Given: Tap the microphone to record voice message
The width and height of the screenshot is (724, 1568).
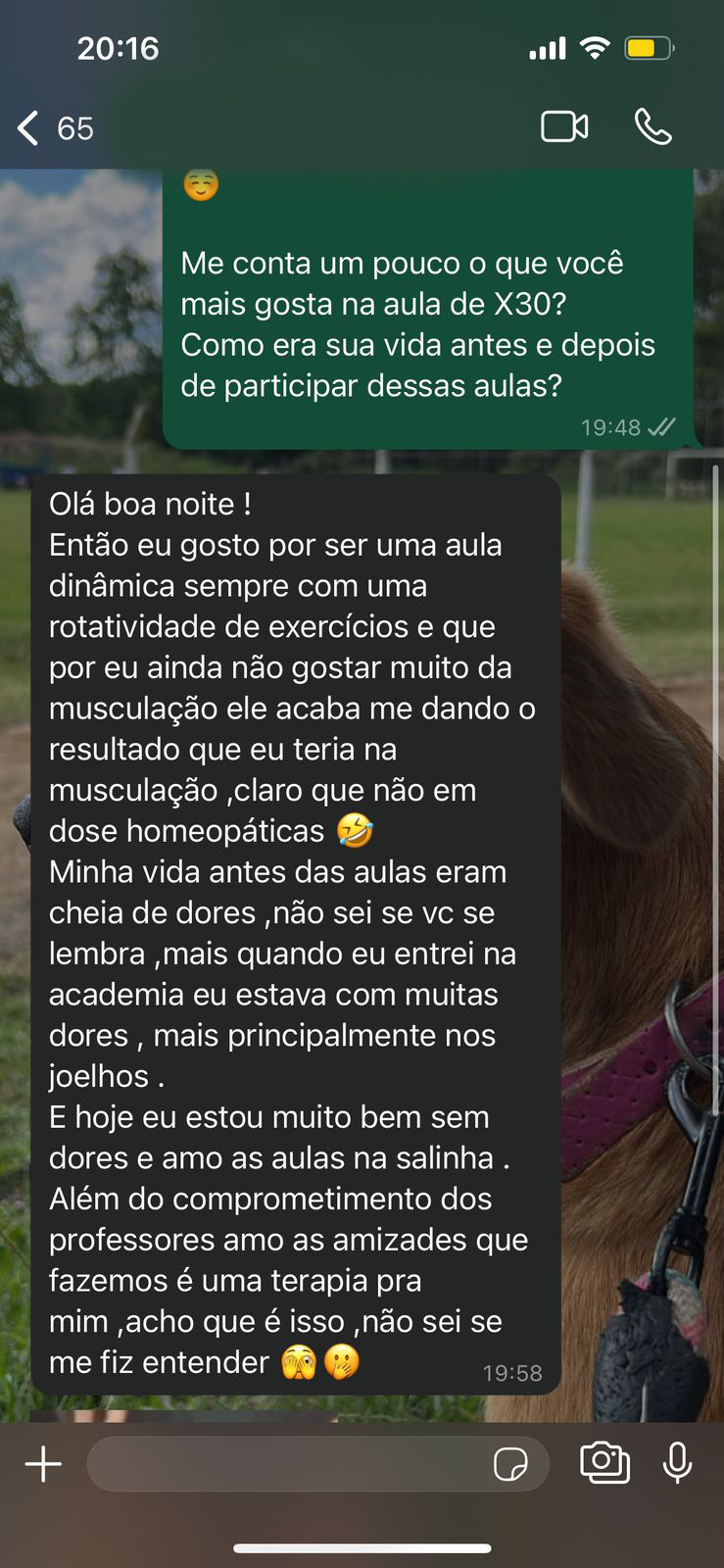Looking at the screenshot, I should [677, 1464].
